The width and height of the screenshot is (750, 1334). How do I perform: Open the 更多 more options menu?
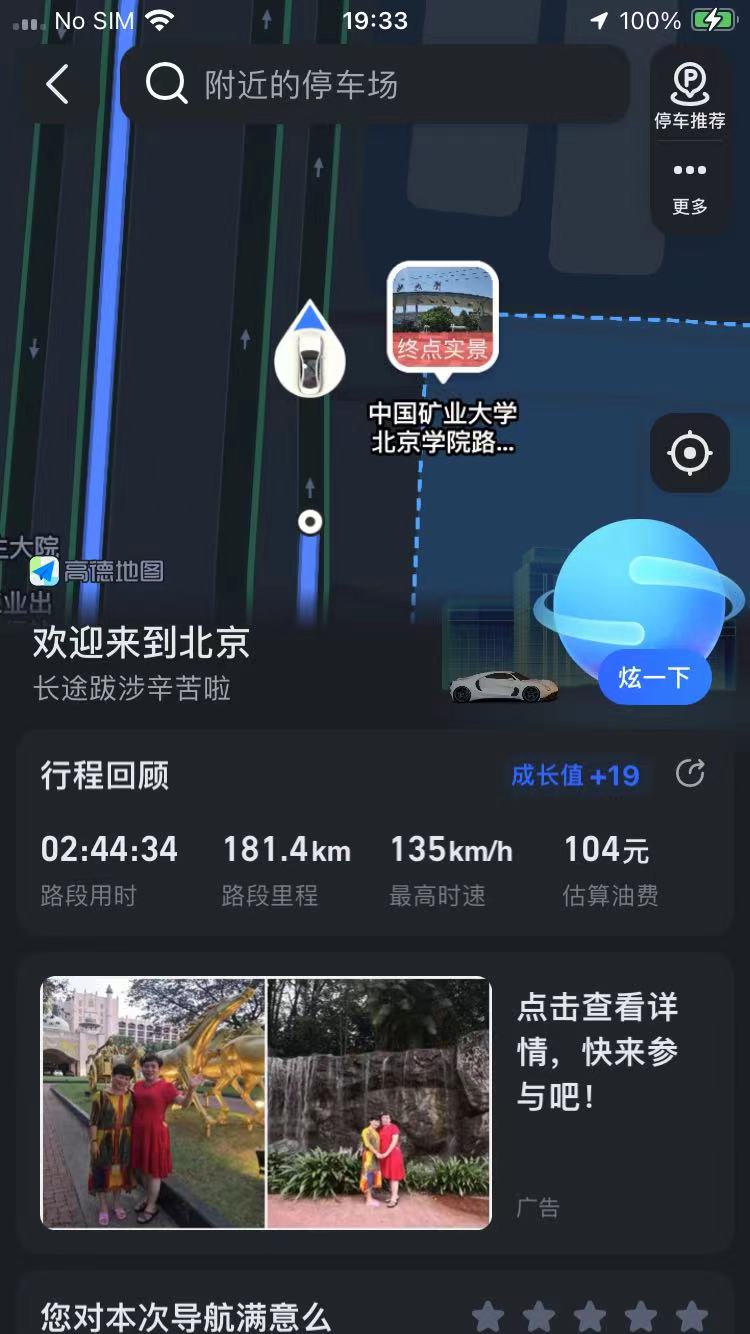coord(690,189)
